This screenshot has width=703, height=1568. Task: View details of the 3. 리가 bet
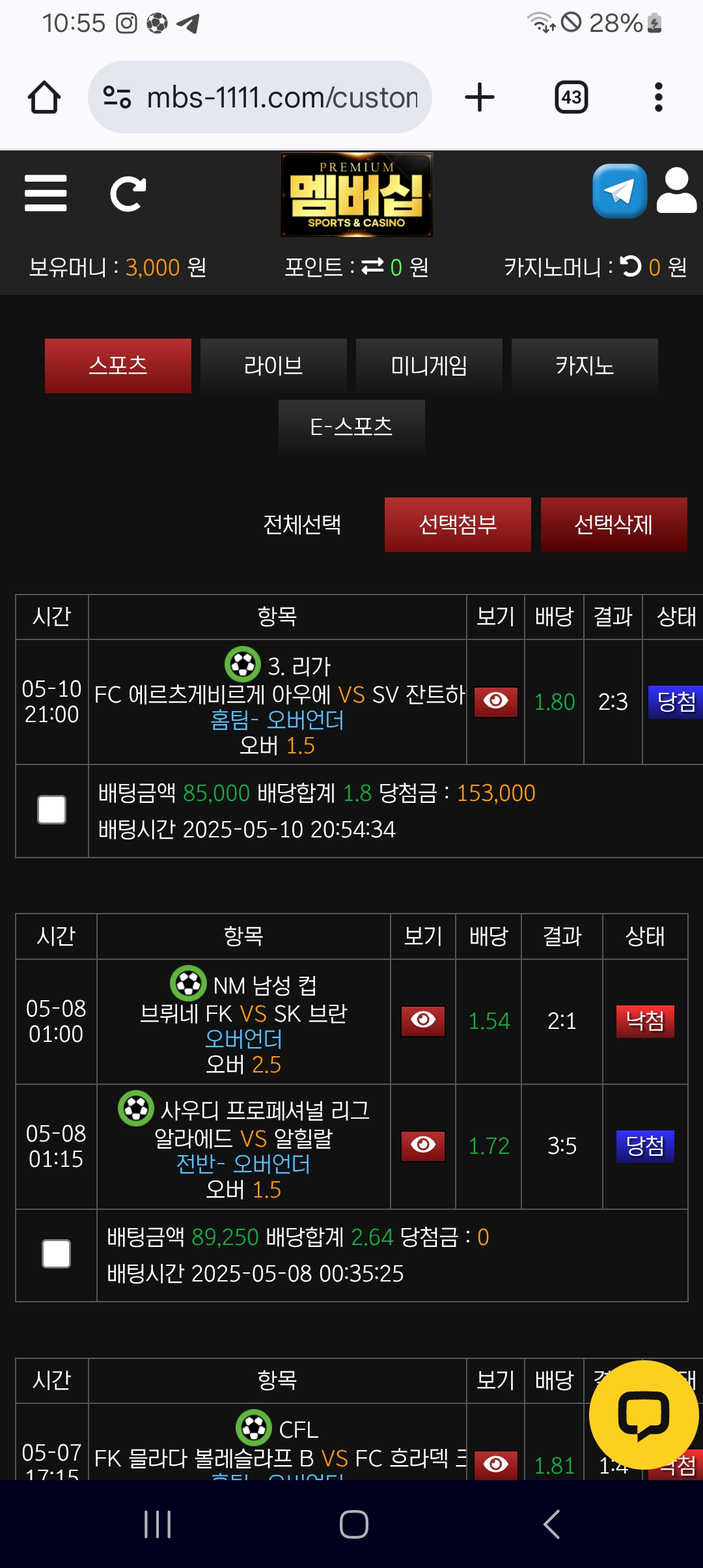(496, 702)
